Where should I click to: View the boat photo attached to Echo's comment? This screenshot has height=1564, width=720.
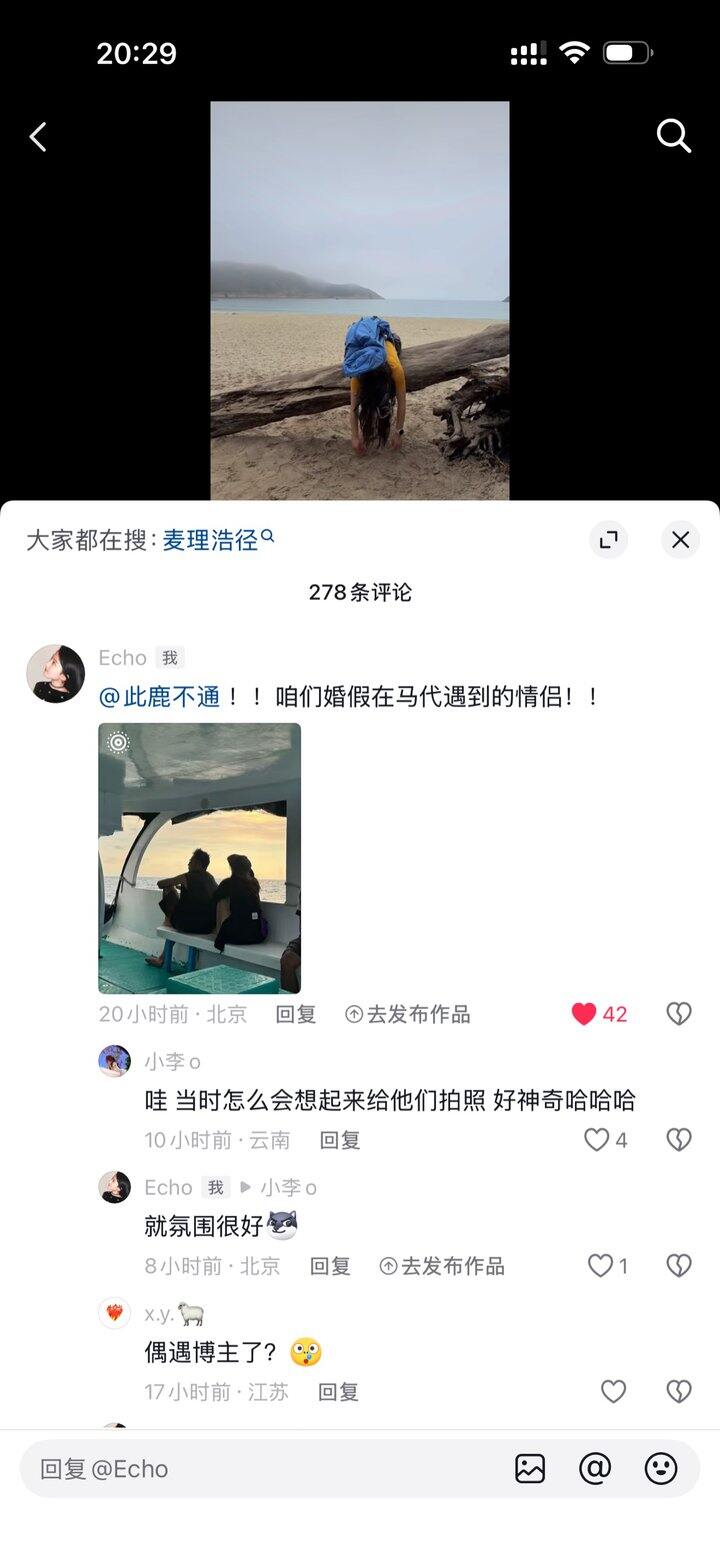[199, 857]
